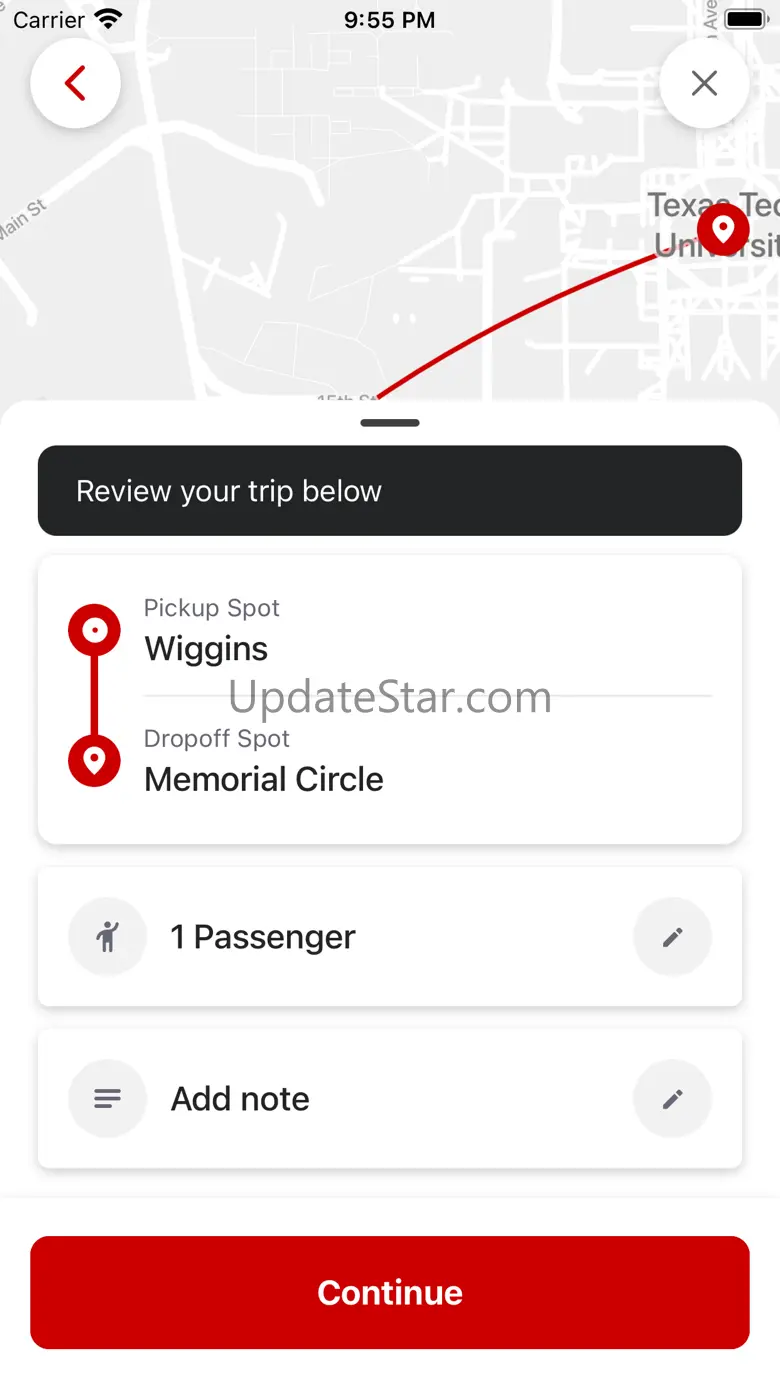This screenshot has width=780, height=1387.
Task: Close the trip review screen
Action: [704, 83]
